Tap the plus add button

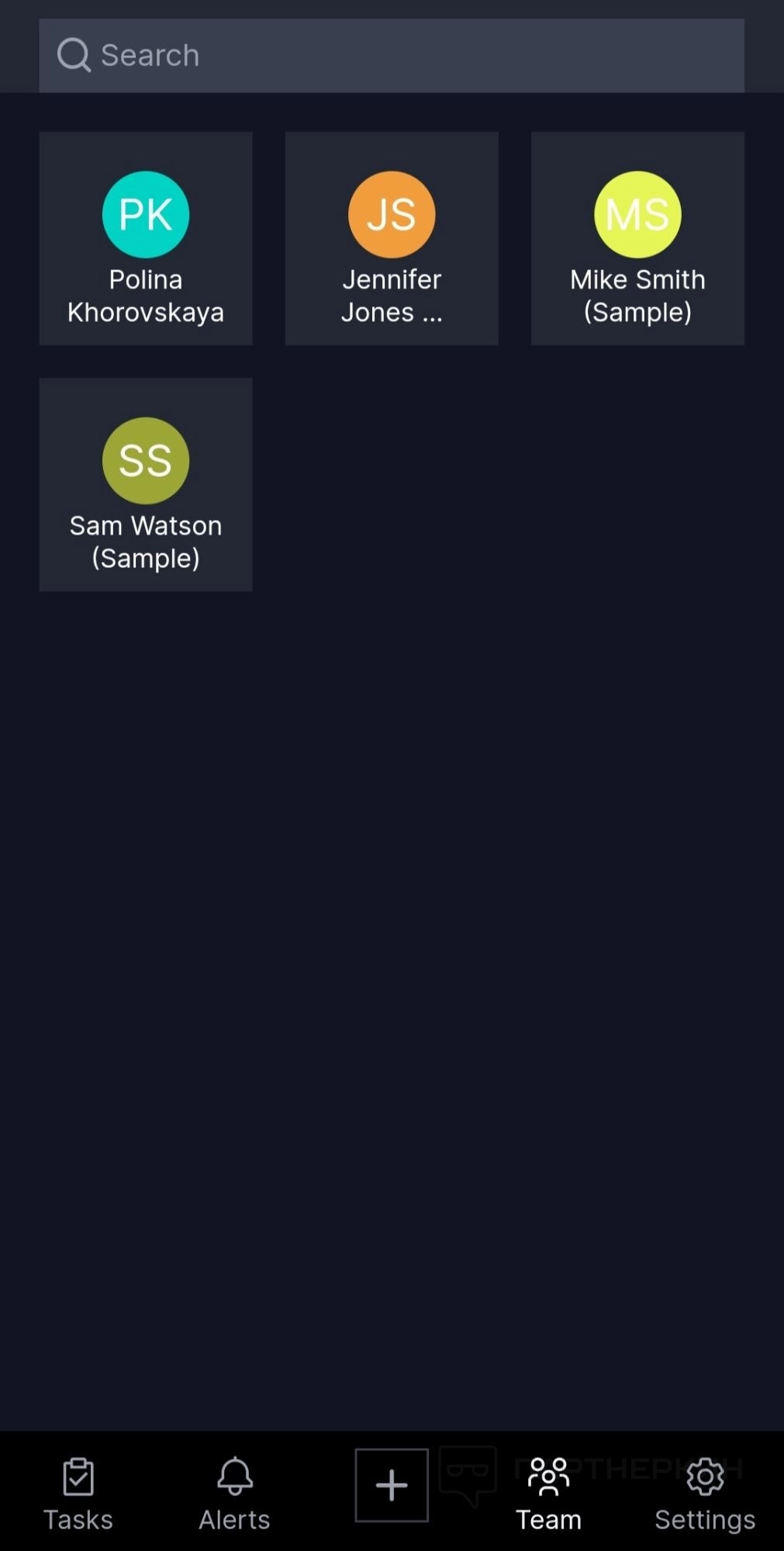pos(392,1485)
